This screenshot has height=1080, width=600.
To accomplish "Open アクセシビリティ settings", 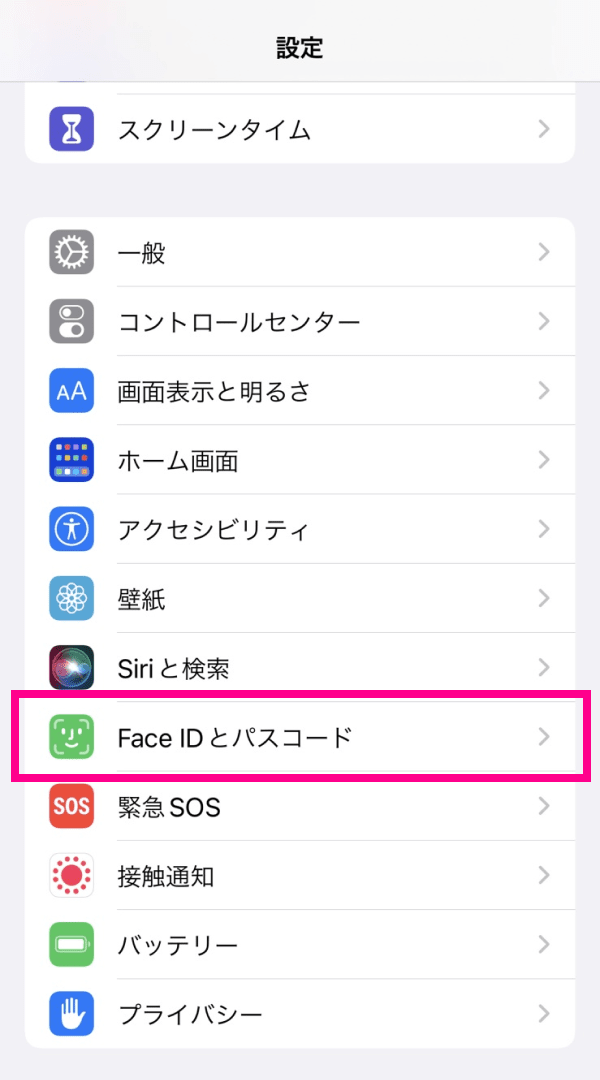I will coord(300,529).
